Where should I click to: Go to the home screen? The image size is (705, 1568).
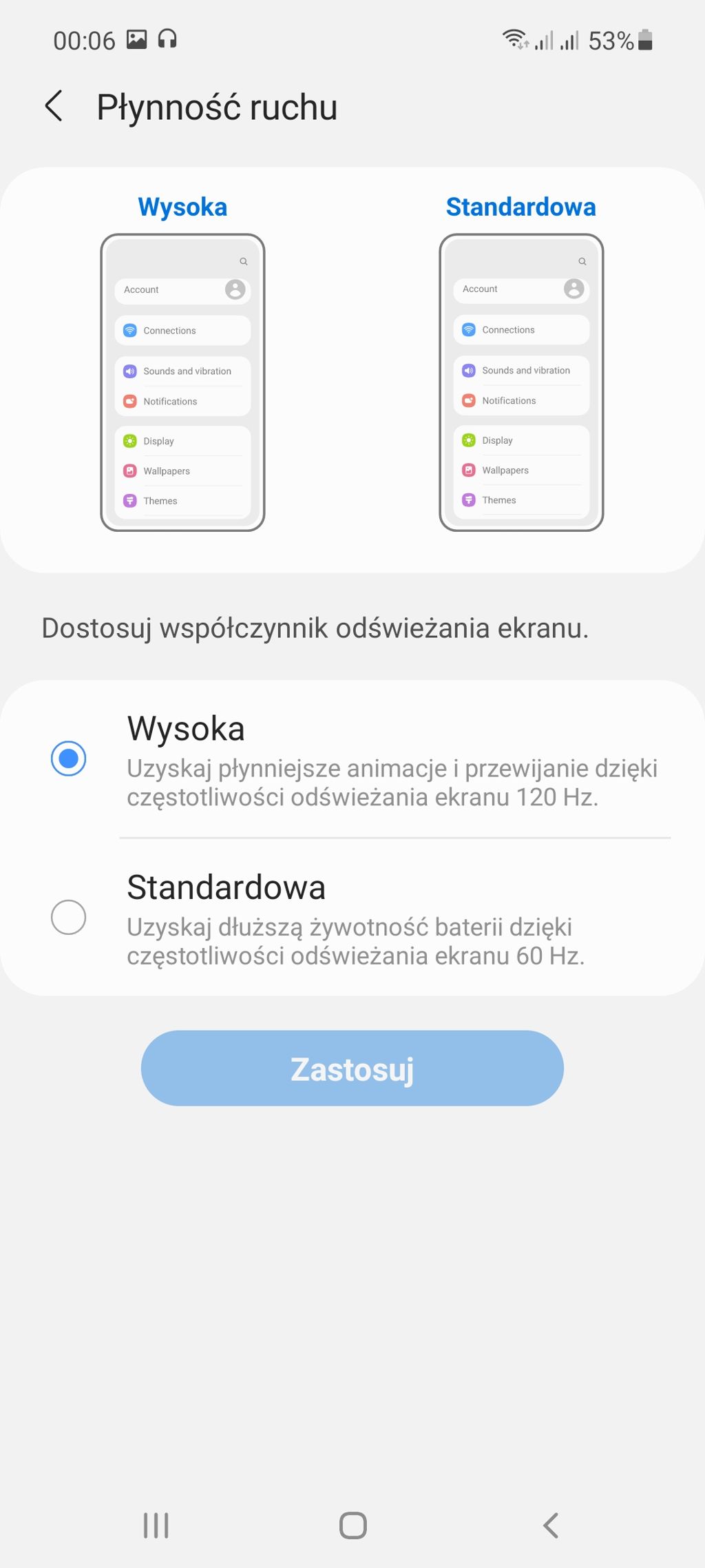pos(352,1525)
